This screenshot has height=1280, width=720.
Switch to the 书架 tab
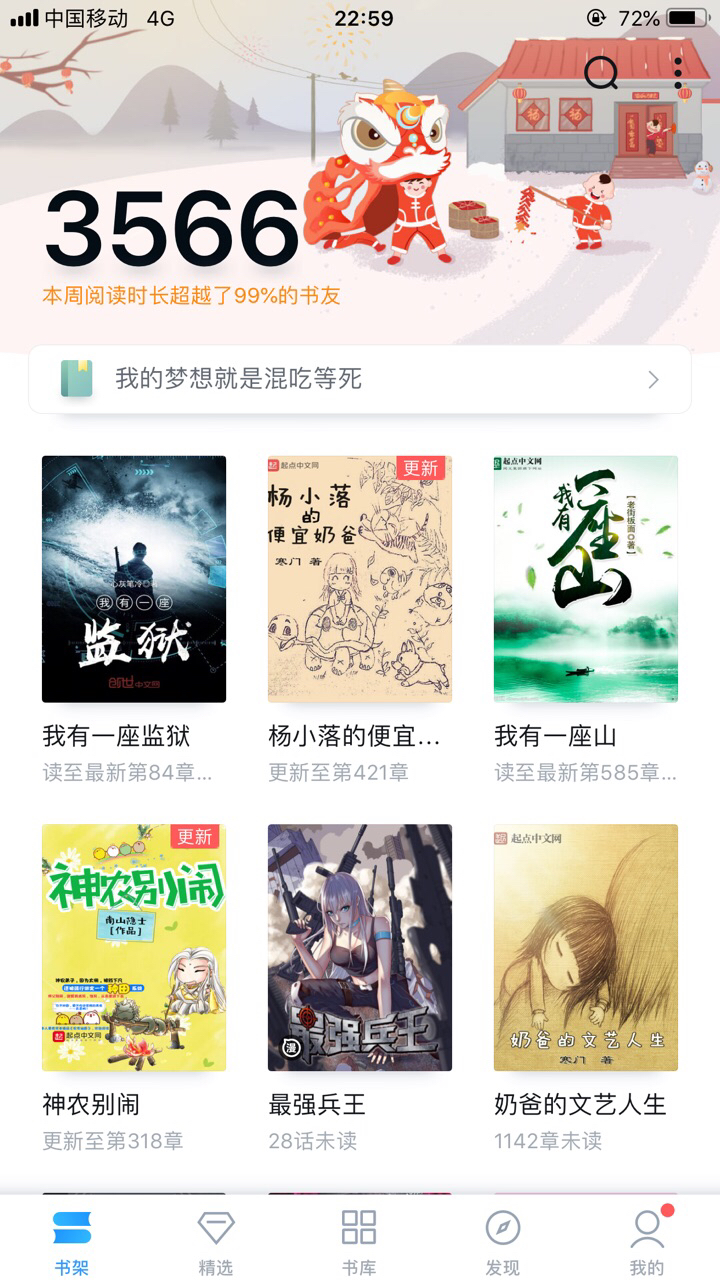point(72,1240)
